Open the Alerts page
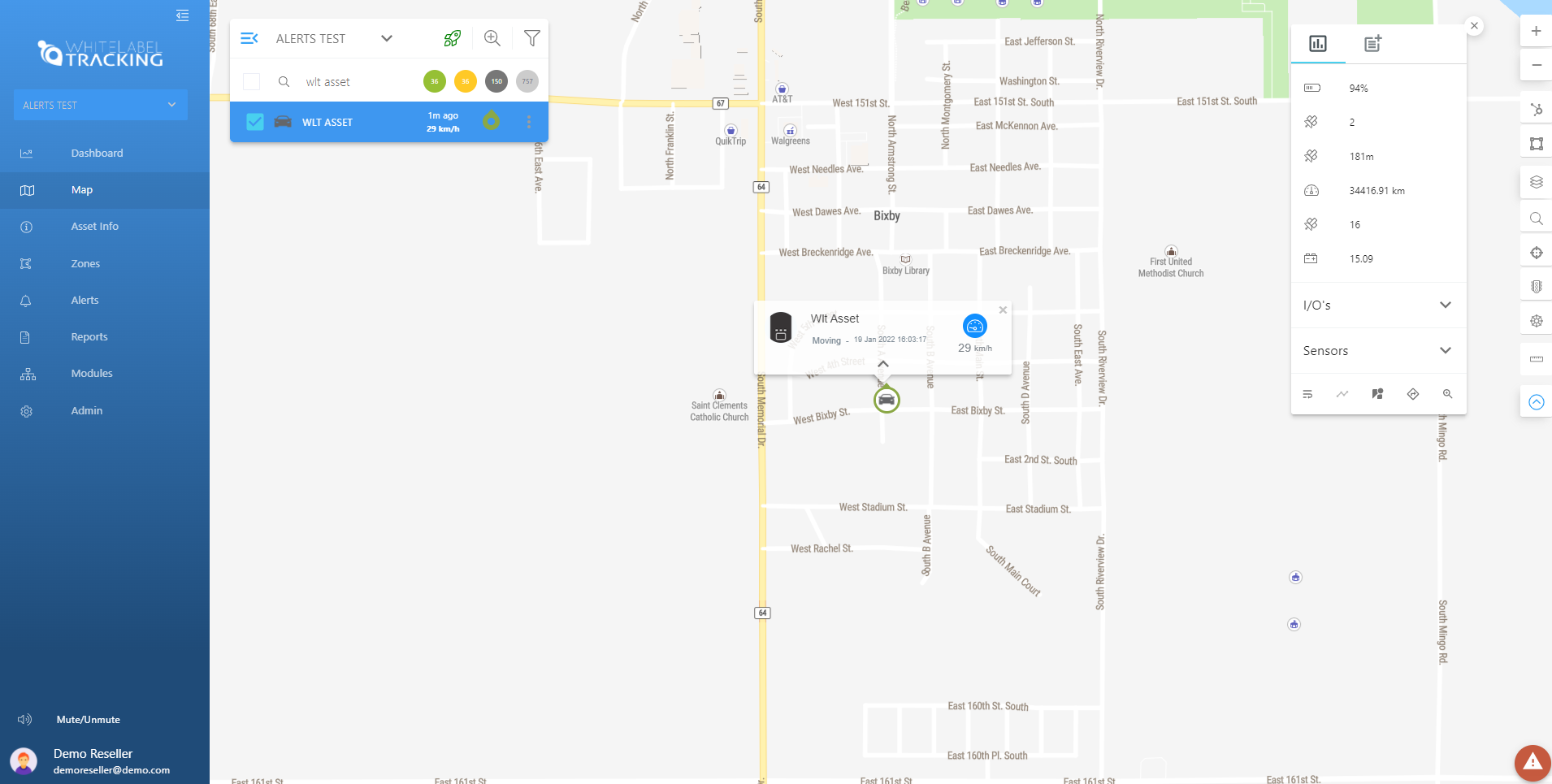 click(x=85, y=300)
